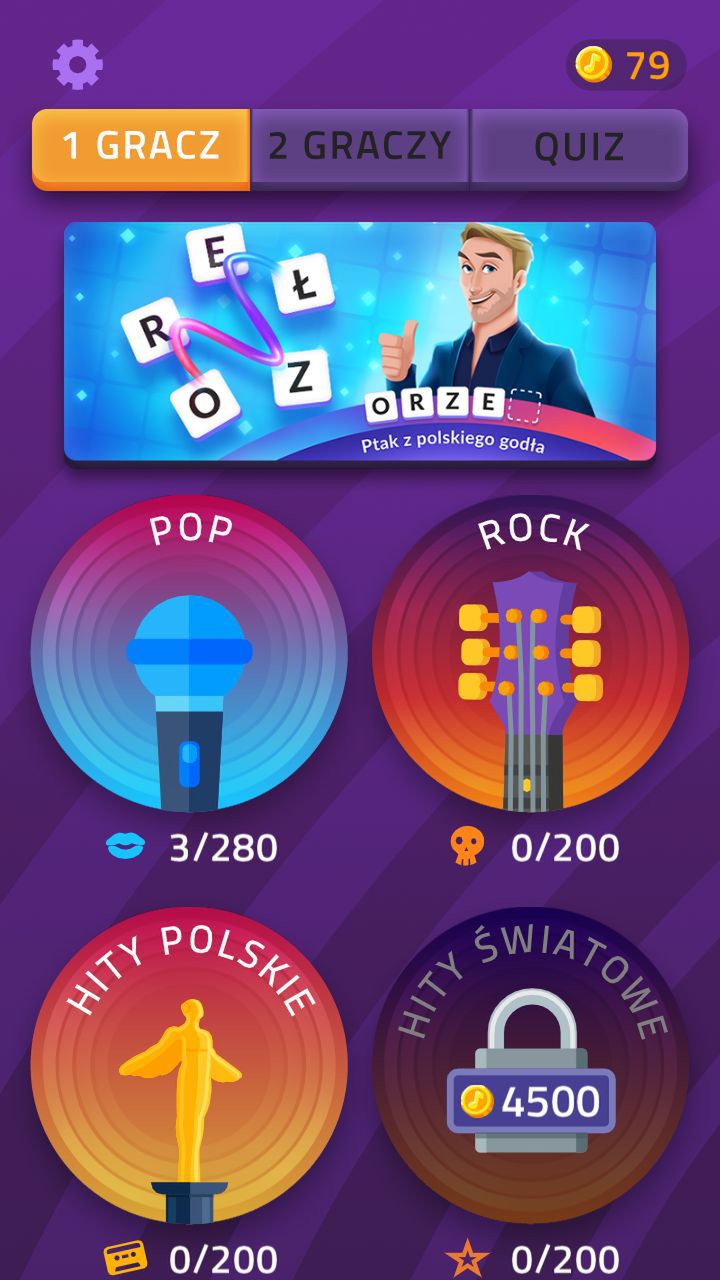720x1280 pixels.
Task: Open the word game promo banner
Action: pos(360,342)
